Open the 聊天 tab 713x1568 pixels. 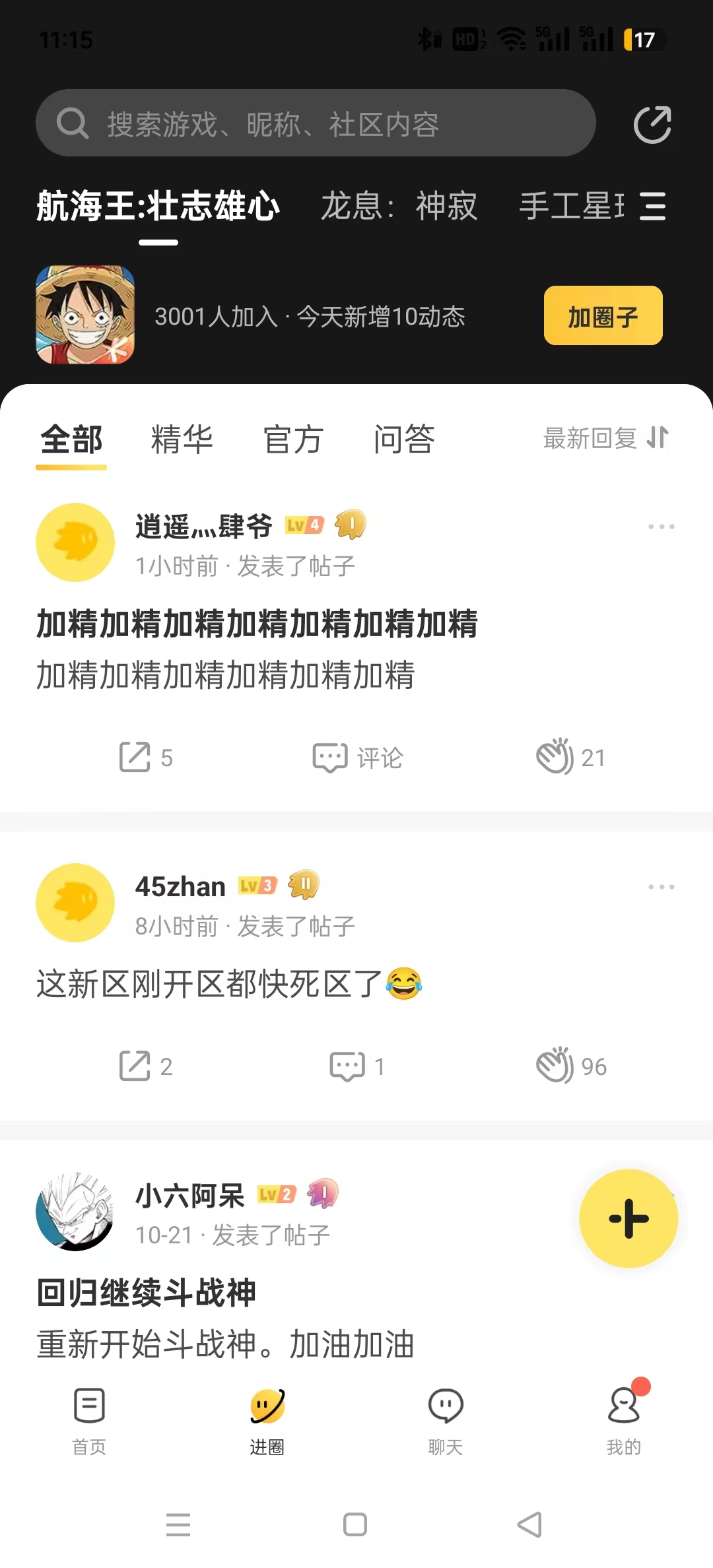pyautogui.click(x=446, y=1418)
